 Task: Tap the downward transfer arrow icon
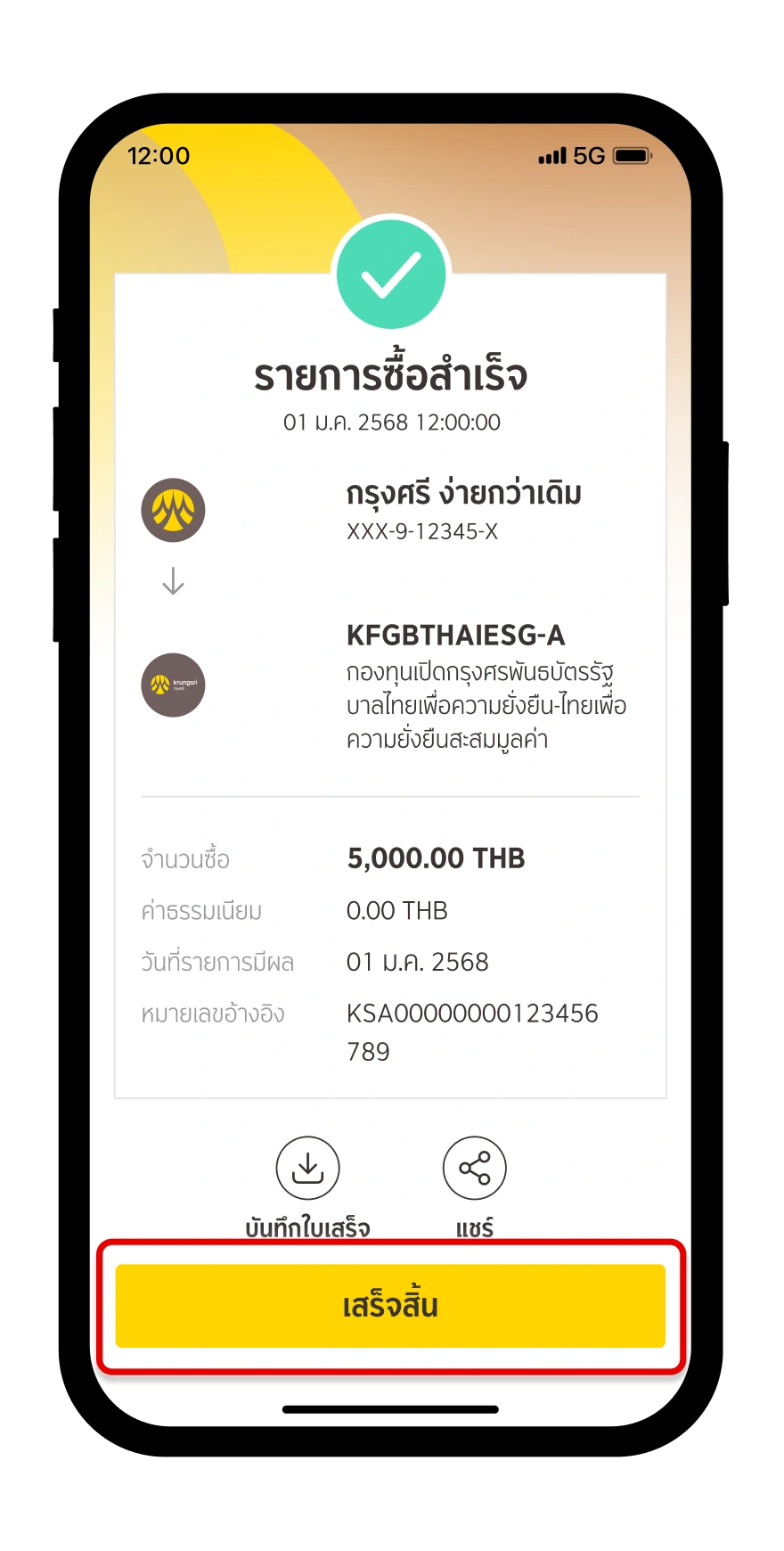click(x=173, y=582)
